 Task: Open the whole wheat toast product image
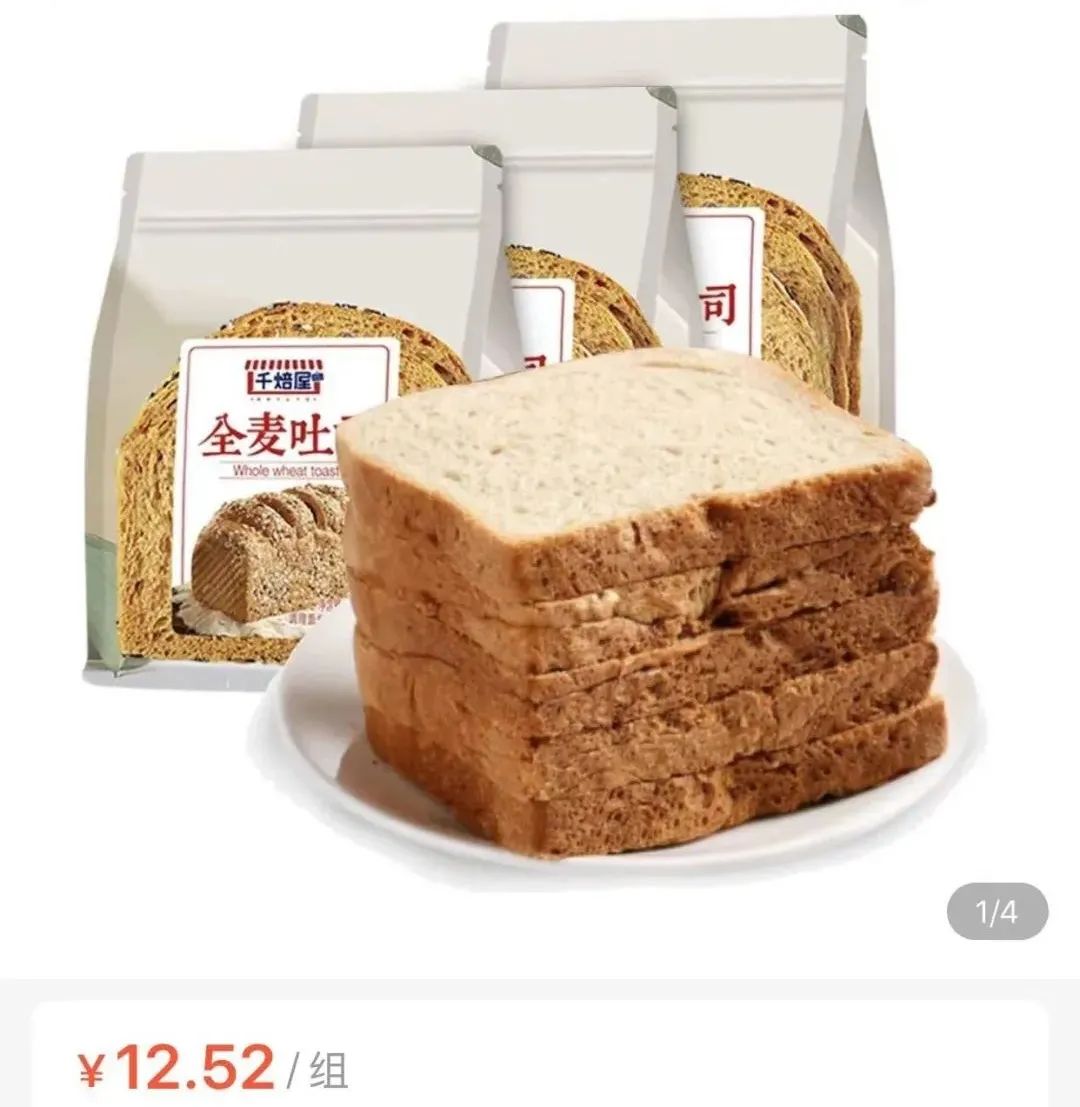[x=540, y=480]
